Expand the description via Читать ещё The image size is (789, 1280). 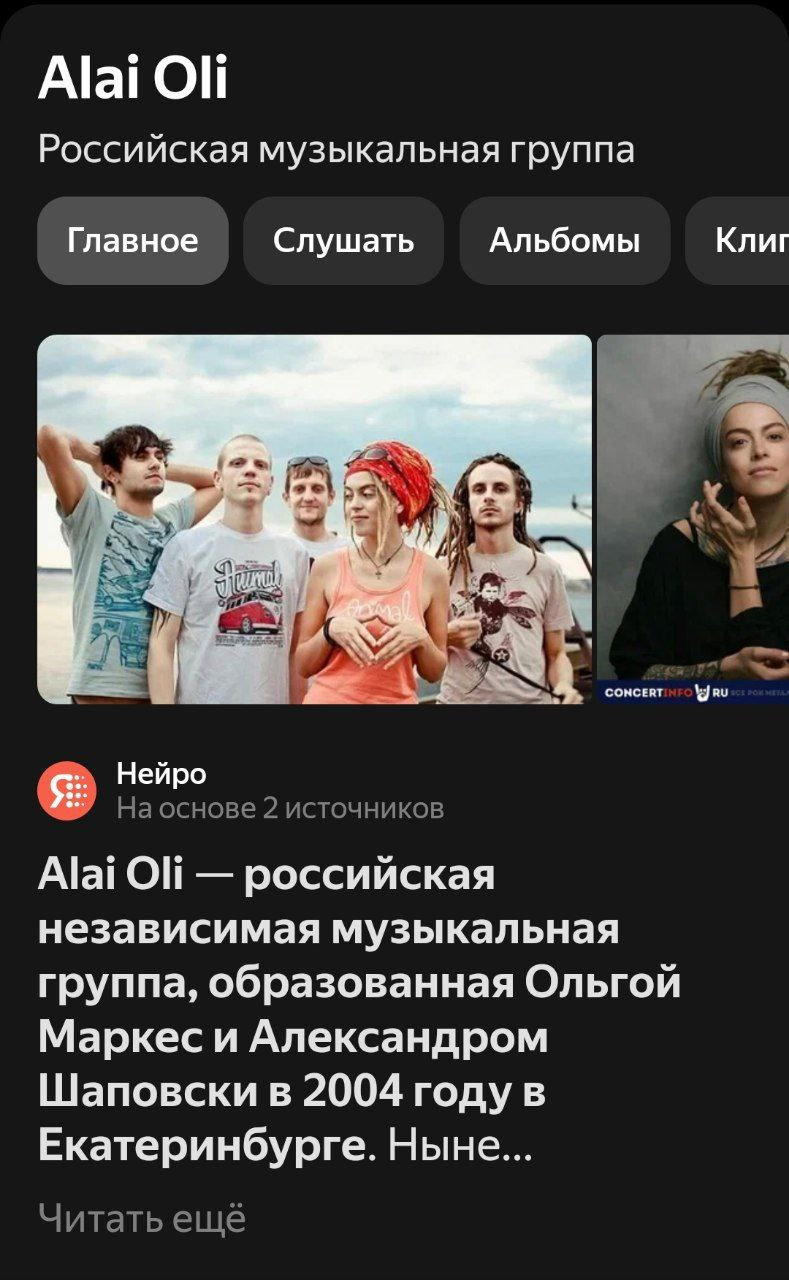coord(142,1218)
